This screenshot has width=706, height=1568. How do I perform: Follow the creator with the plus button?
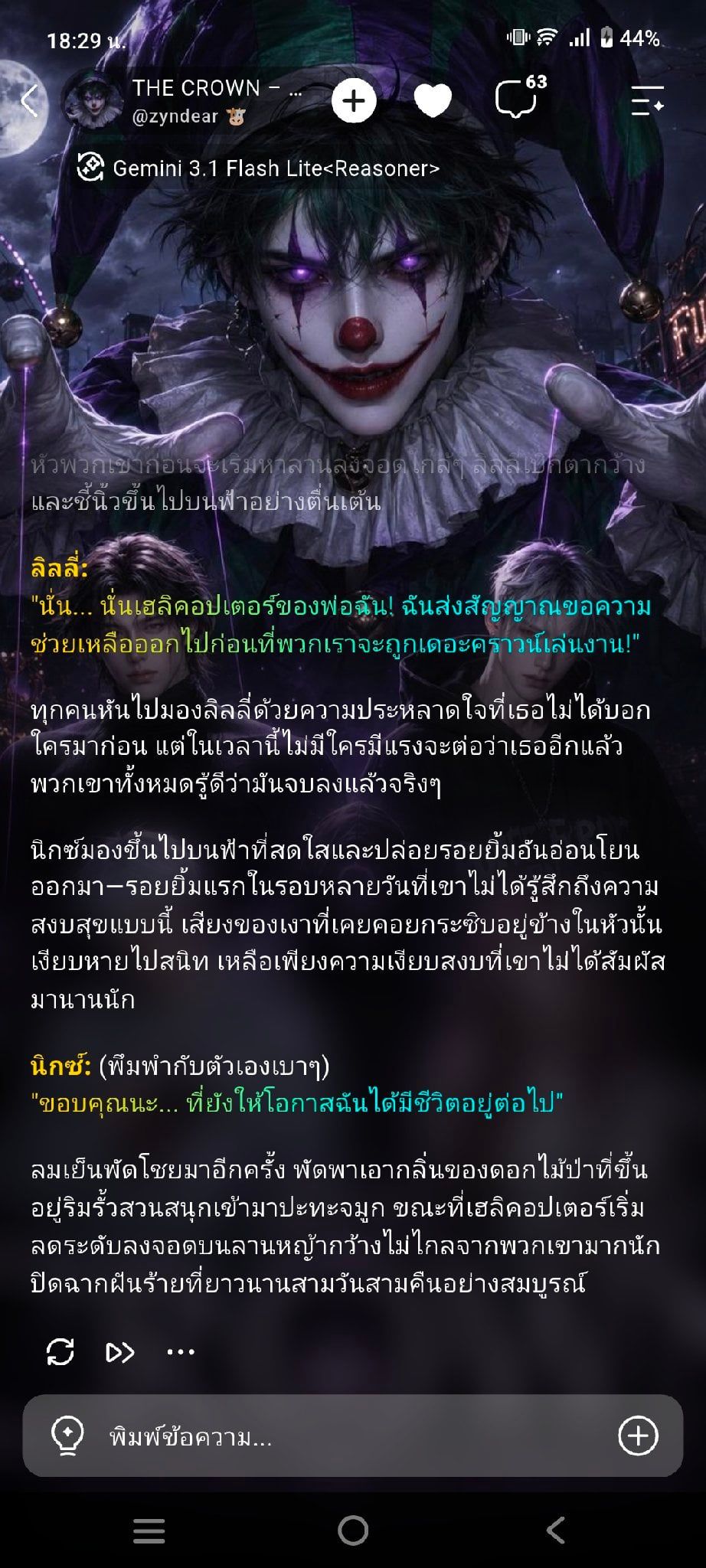pyautogui.click(x=354, y=101)
